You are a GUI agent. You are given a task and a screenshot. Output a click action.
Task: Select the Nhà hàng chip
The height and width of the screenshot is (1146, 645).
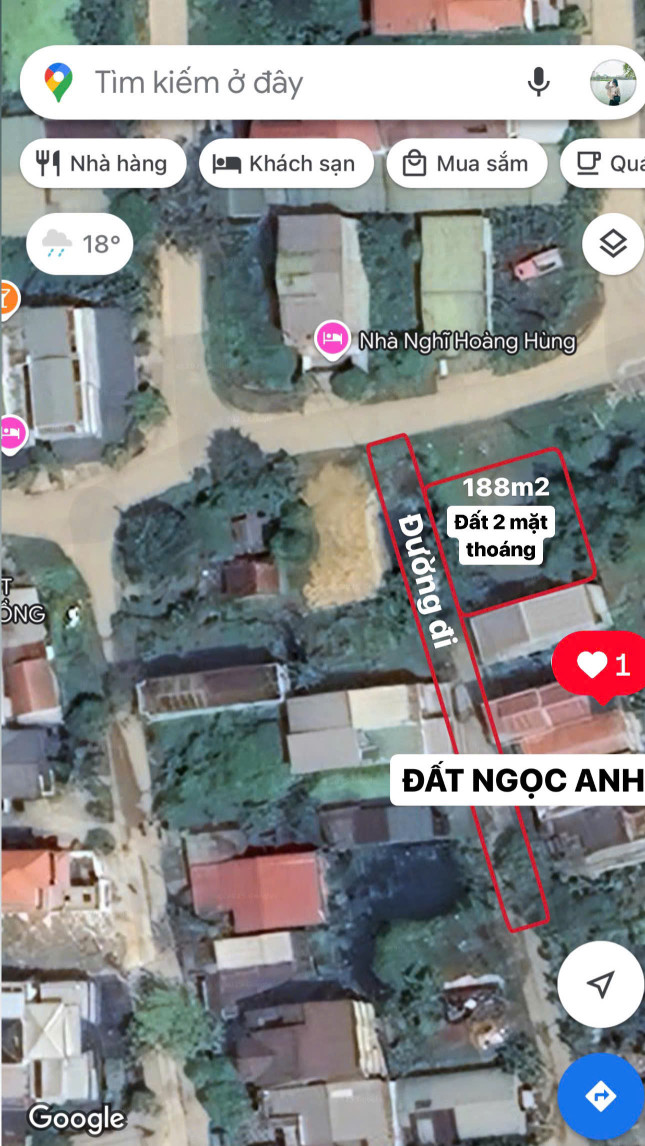[x=103, y=164]
